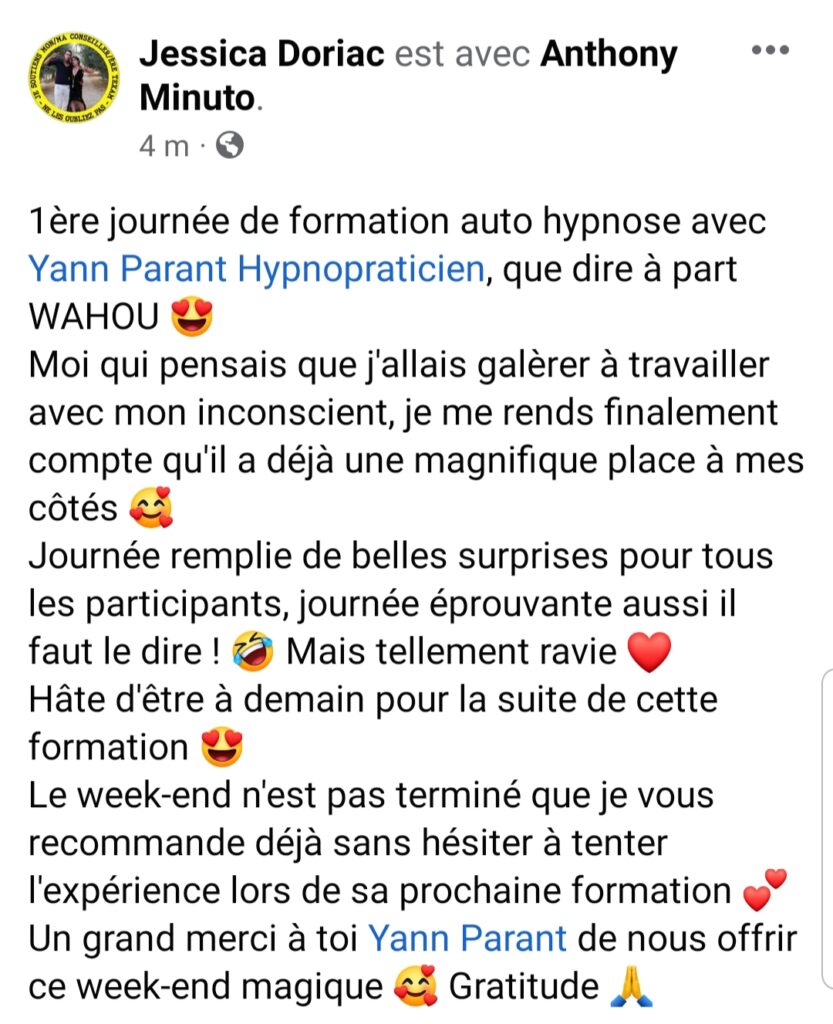Tap the public audience globe icon
The height and width of the screenshot is (1024, 833).
click(x=229, y=145)
